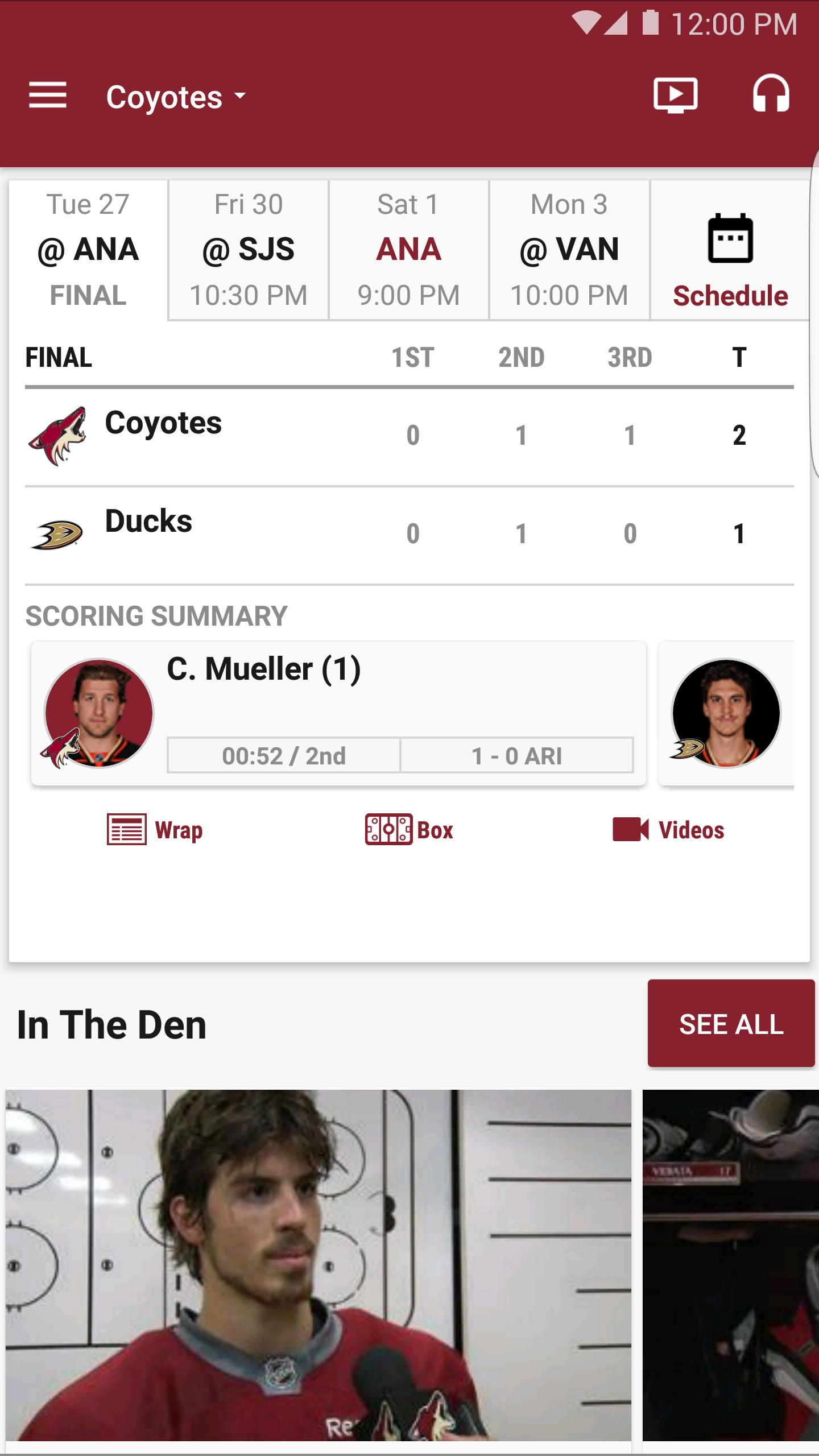
Task: Select the Mon 3 @ VAN matchup
Action: pyautogui.click(x=568, y=249)
